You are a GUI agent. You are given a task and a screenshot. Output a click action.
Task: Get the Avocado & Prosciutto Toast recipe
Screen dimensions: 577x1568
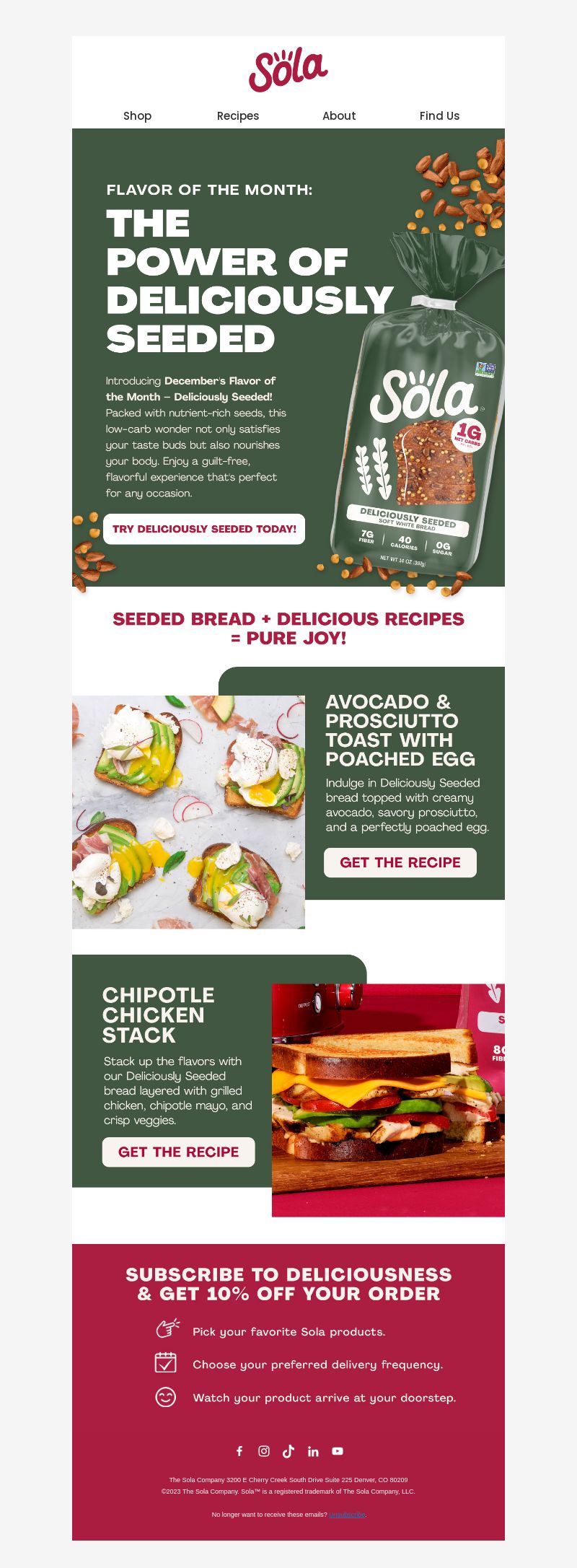pos(400,862)
